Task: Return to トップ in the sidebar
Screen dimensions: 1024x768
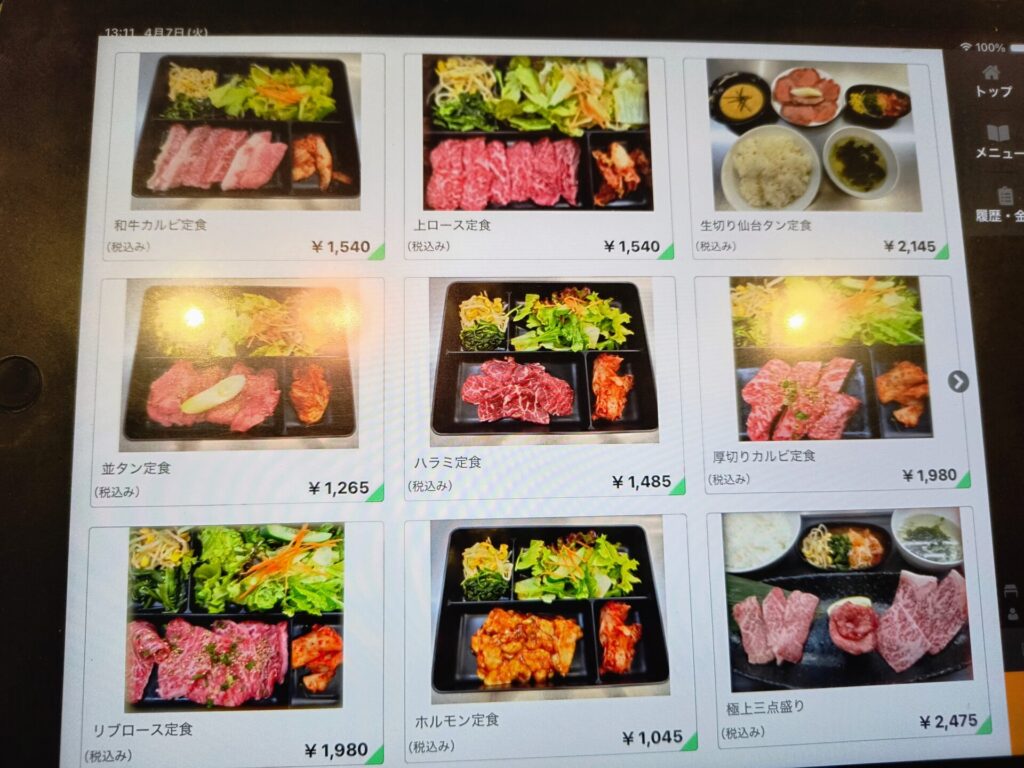Action: tap(991, 80)
